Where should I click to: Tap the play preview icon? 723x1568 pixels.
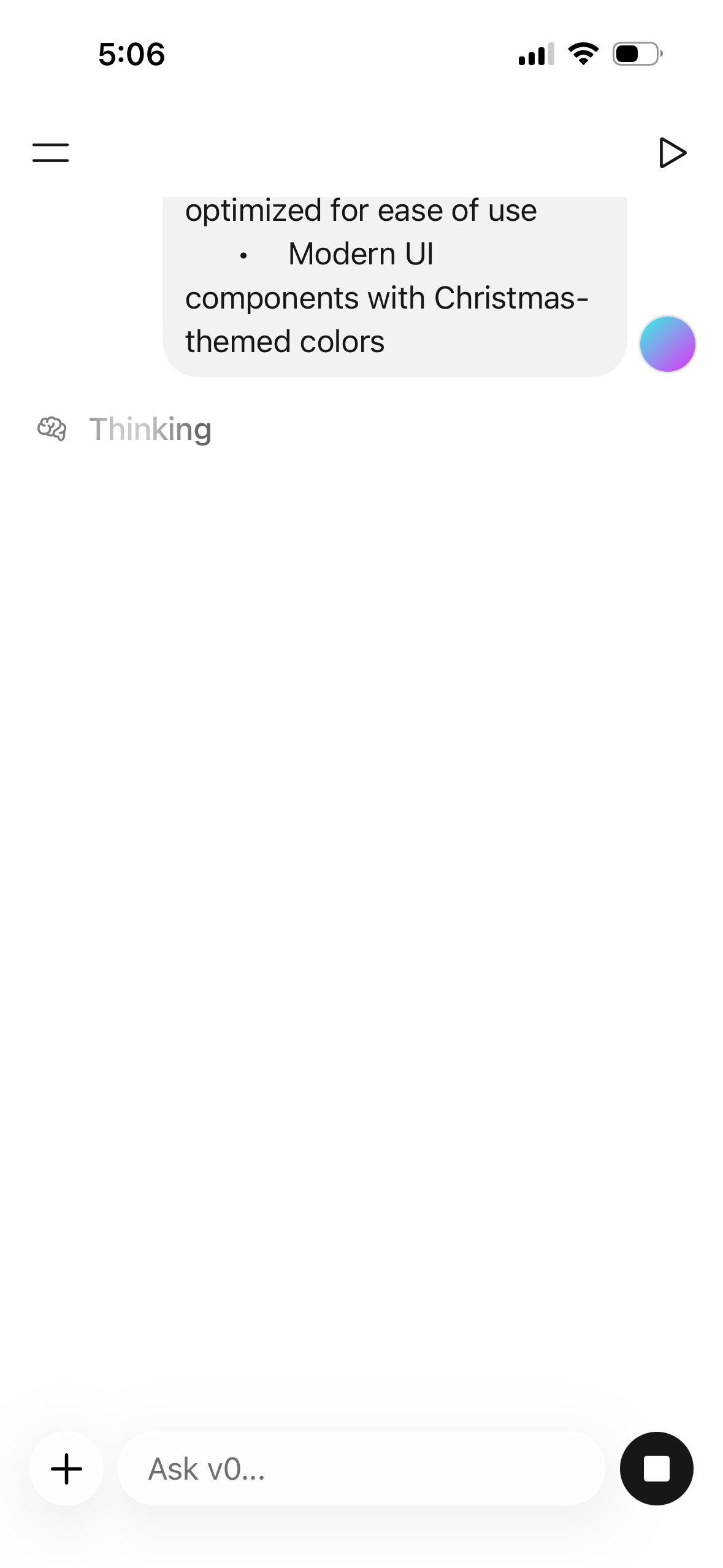click(x=672, y=153)
